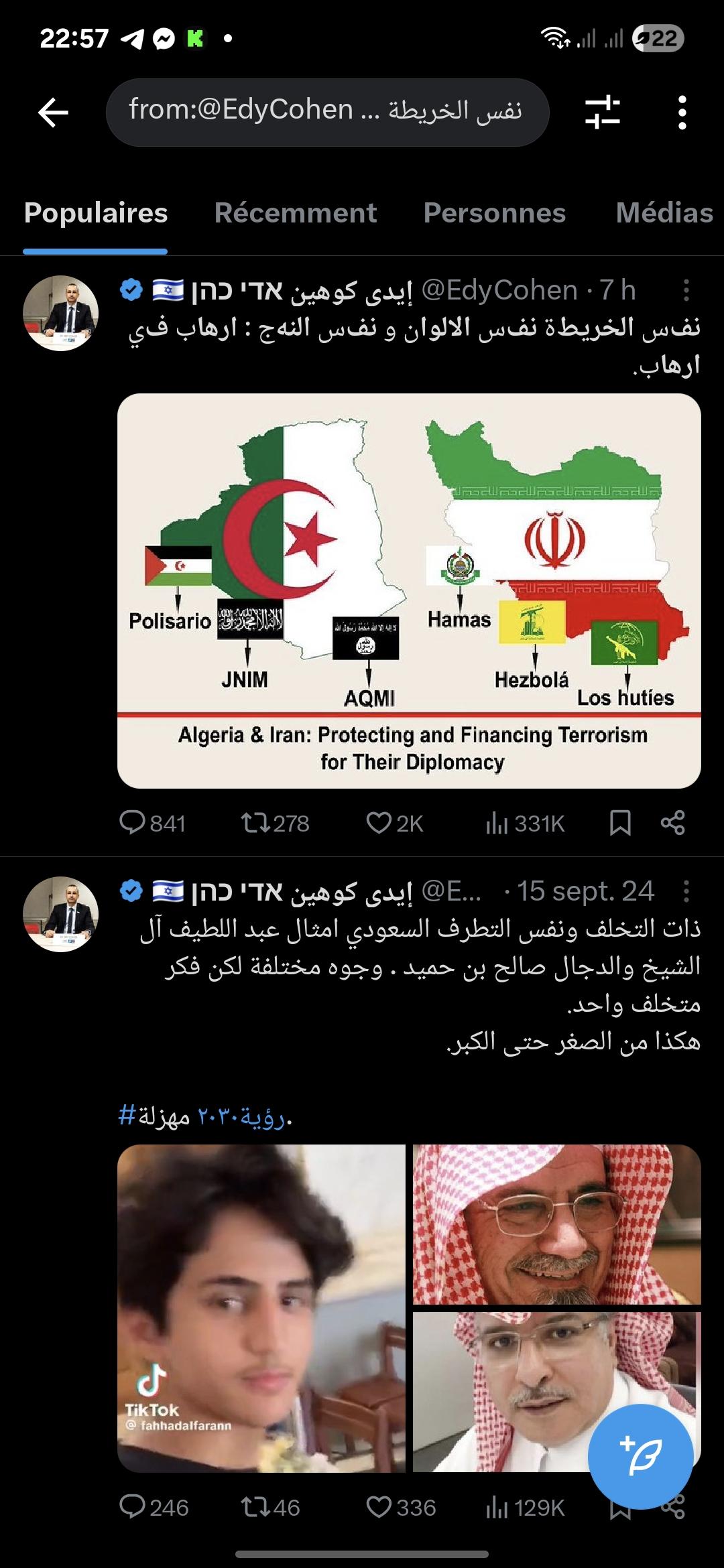Image resolution: width=724 pixels, height=1568 pixels.
Task: View stats of the 331K views tweet
Action: point(524,823)
